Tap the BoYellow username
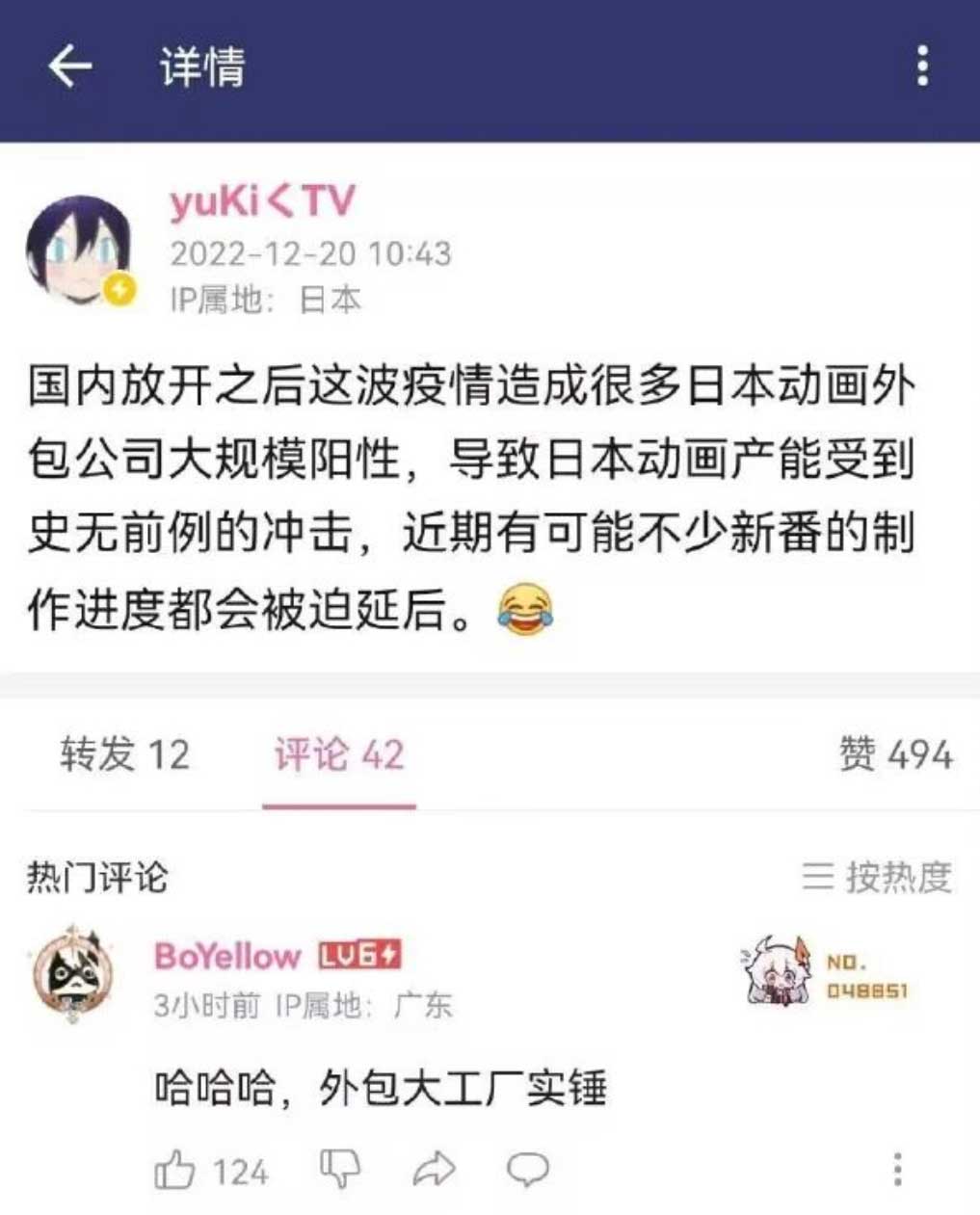Viewport: 980px width, 1215px height. (227, 956)
